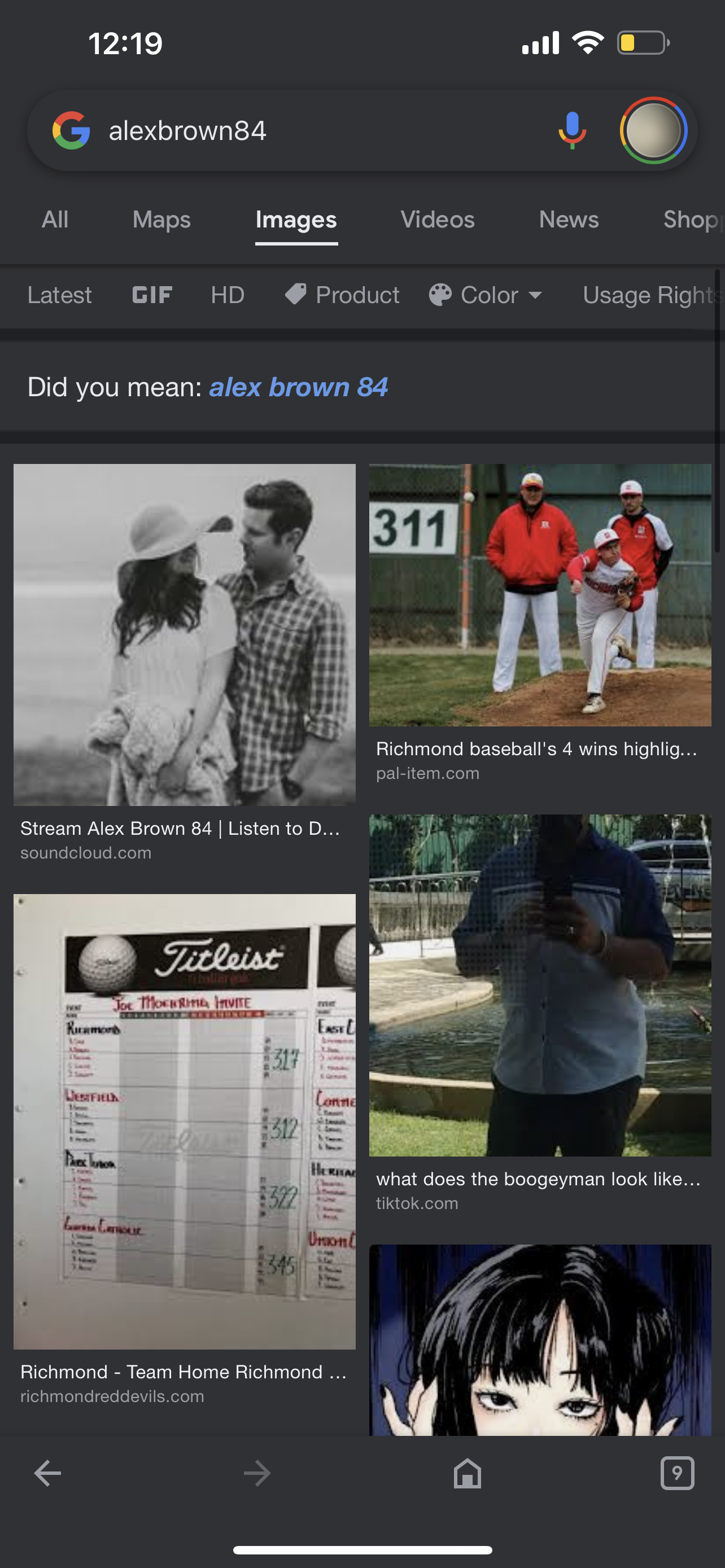Open the Google account profile picture
The height and width of the screenshot is (1568, 725).
pos(653,131)
